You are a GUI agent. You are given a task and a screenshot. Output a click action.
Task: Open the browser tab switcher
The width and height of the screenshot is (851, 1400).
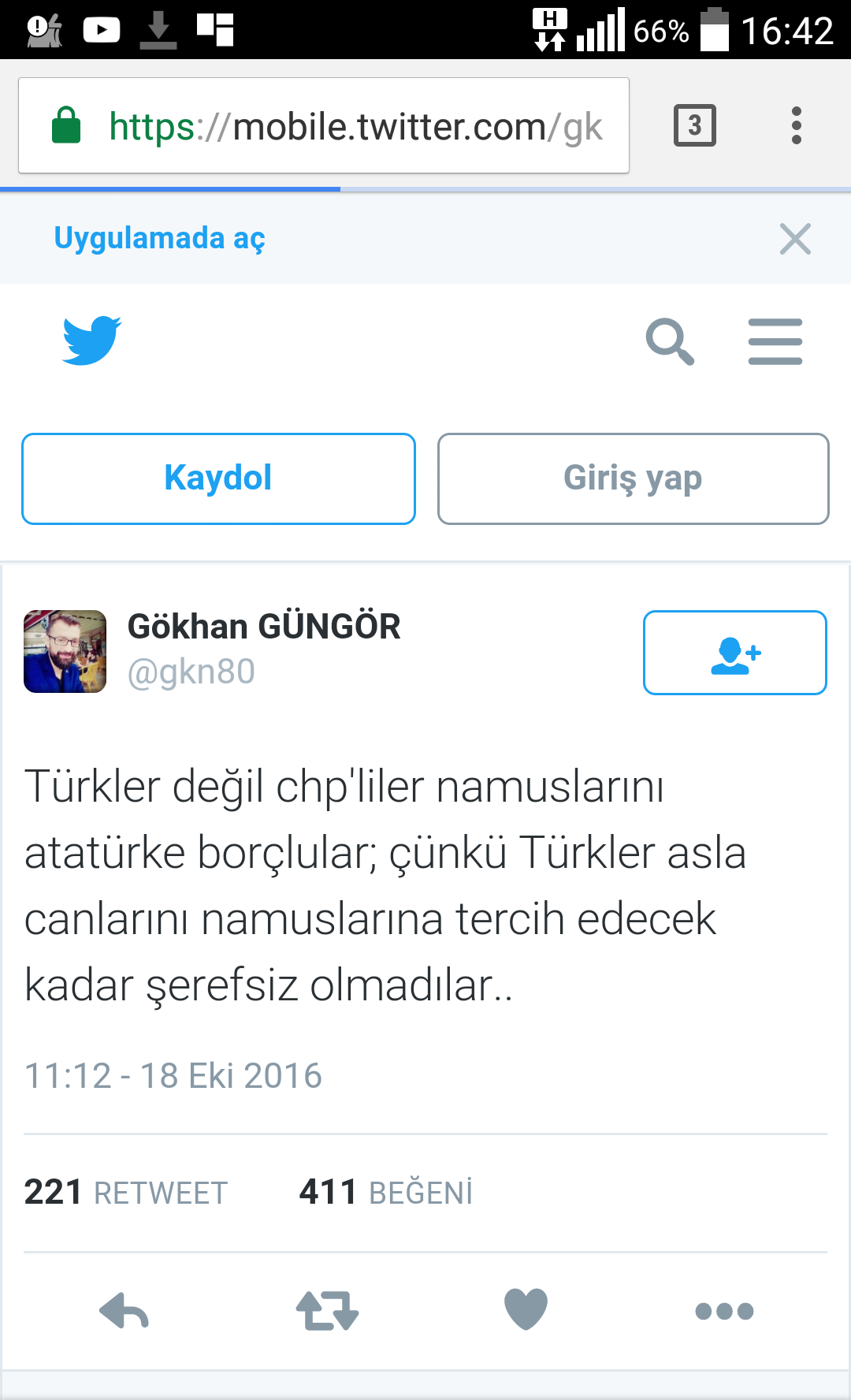tap(694, 125)
